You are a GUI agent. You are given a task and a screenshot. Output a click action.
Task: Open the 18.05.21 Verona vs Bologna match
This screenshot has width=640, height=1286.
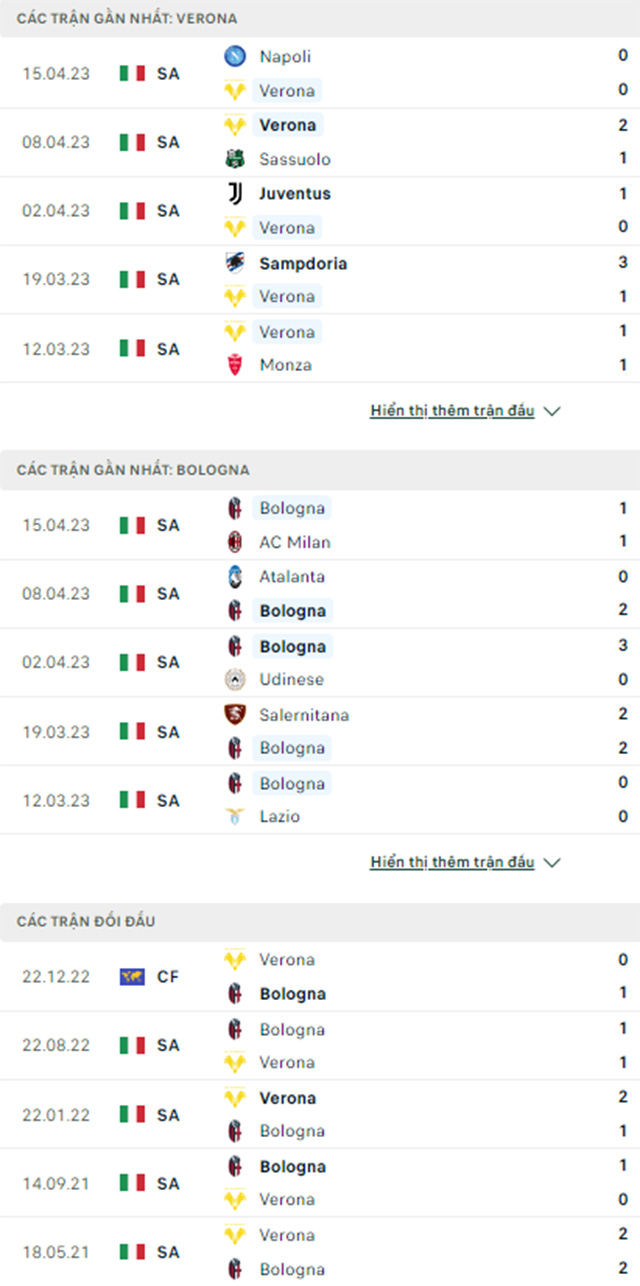point(320,1251)
